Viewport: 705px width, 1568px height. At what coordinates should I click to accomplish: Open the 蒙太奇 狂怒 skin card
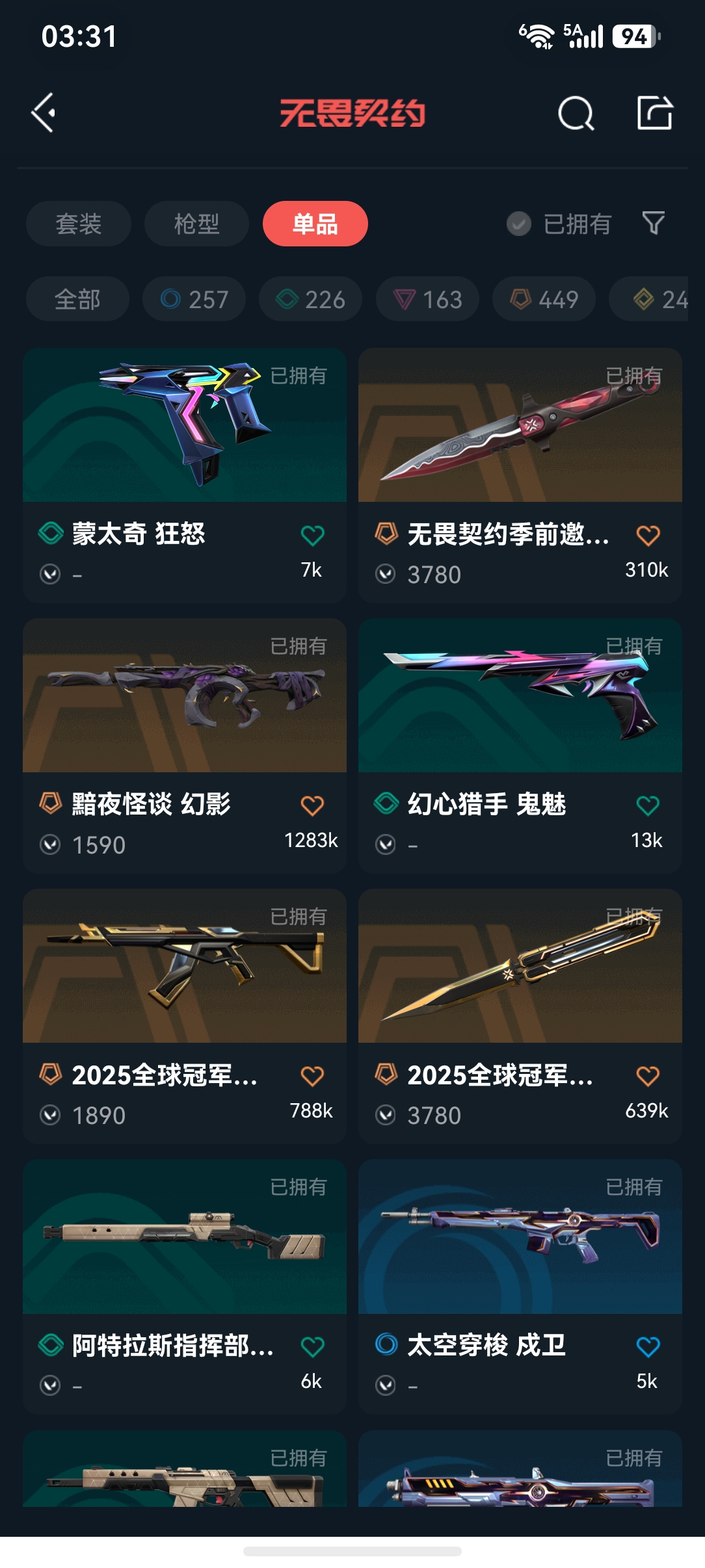[x=185, y=475]
